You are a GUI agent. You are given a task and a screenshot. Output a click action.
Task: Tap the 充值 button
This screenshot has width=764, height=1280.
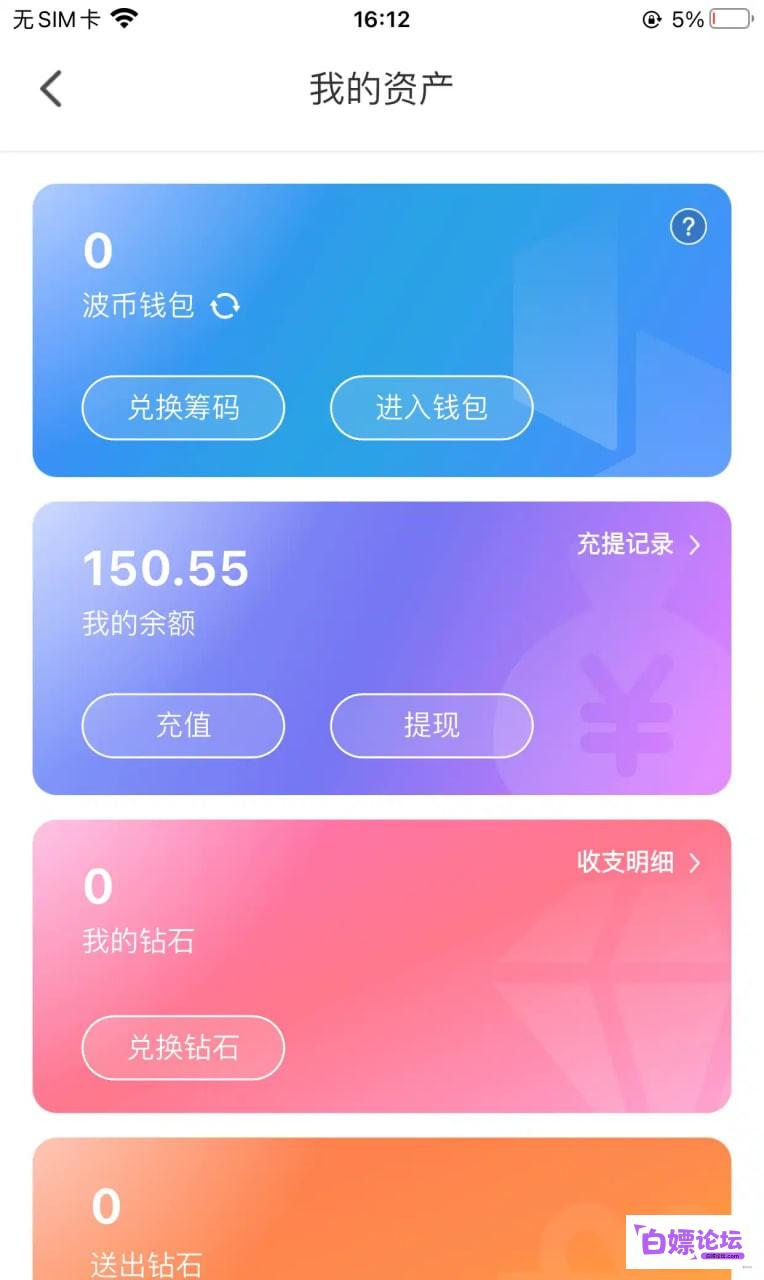point(183,725)
